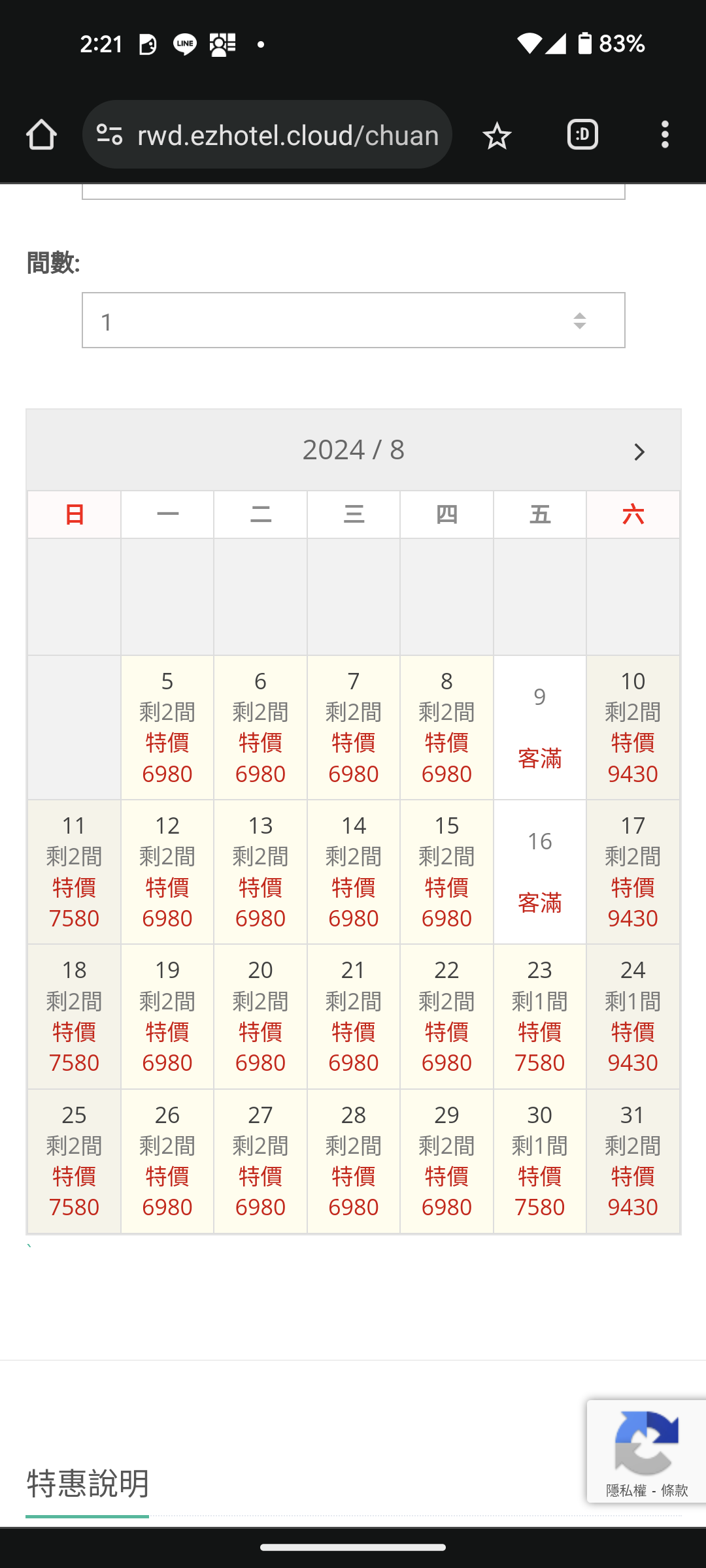Select August 17 priced at 9430
This screenshot has height=1568, width=706.
coord(633,872)
